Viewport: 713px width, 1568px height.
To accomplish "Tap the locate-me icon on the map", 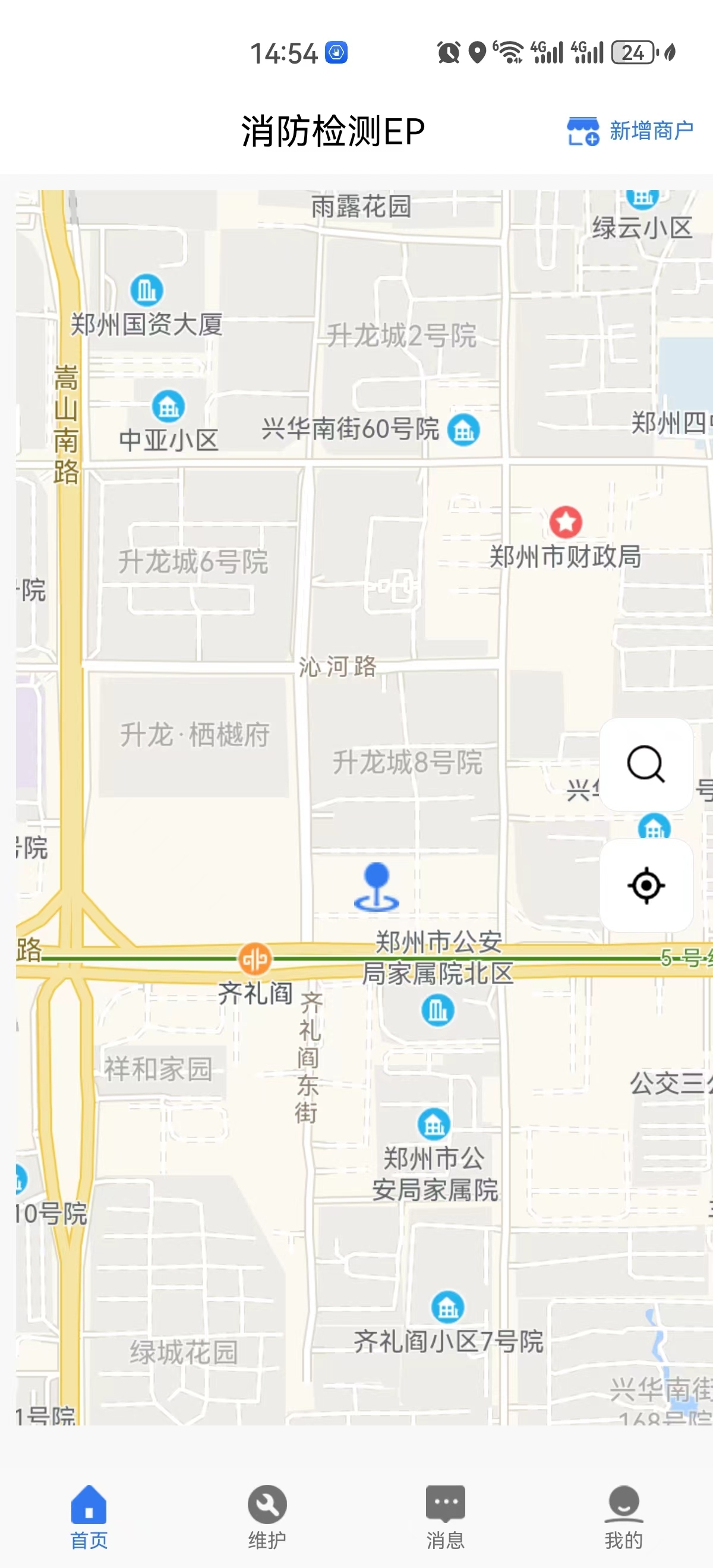I will [646, 887].
